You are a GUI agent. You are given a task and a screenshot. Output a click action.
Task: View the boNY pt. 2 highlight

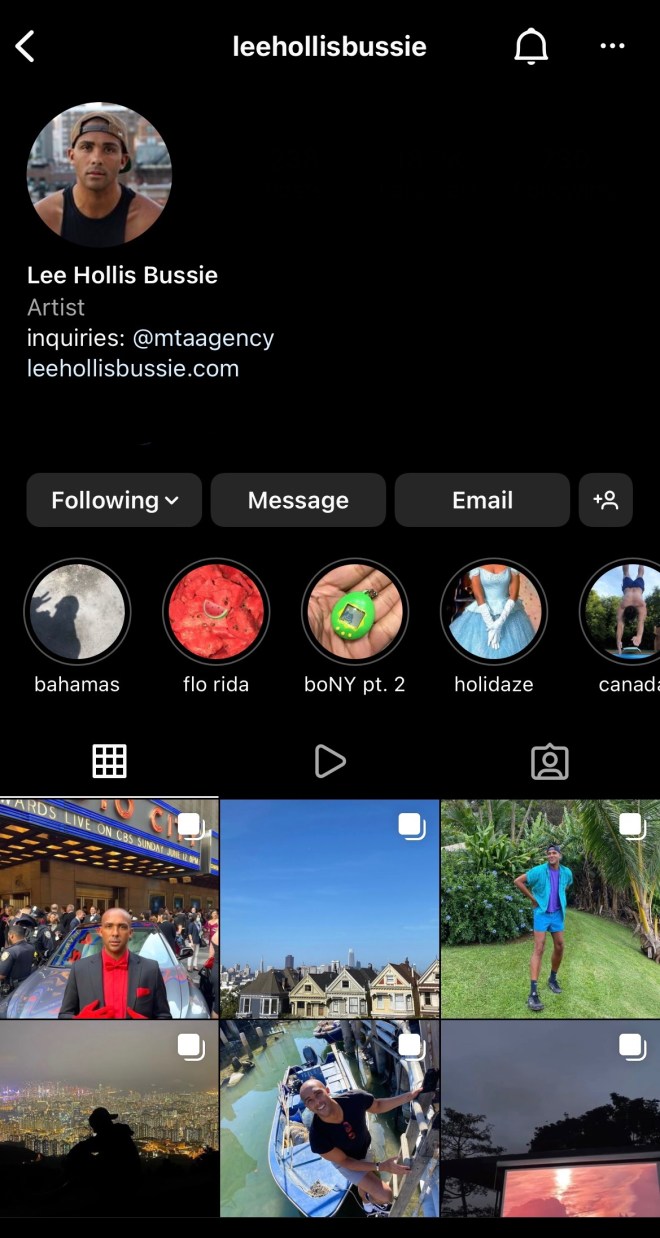click(x=355, y=612)
